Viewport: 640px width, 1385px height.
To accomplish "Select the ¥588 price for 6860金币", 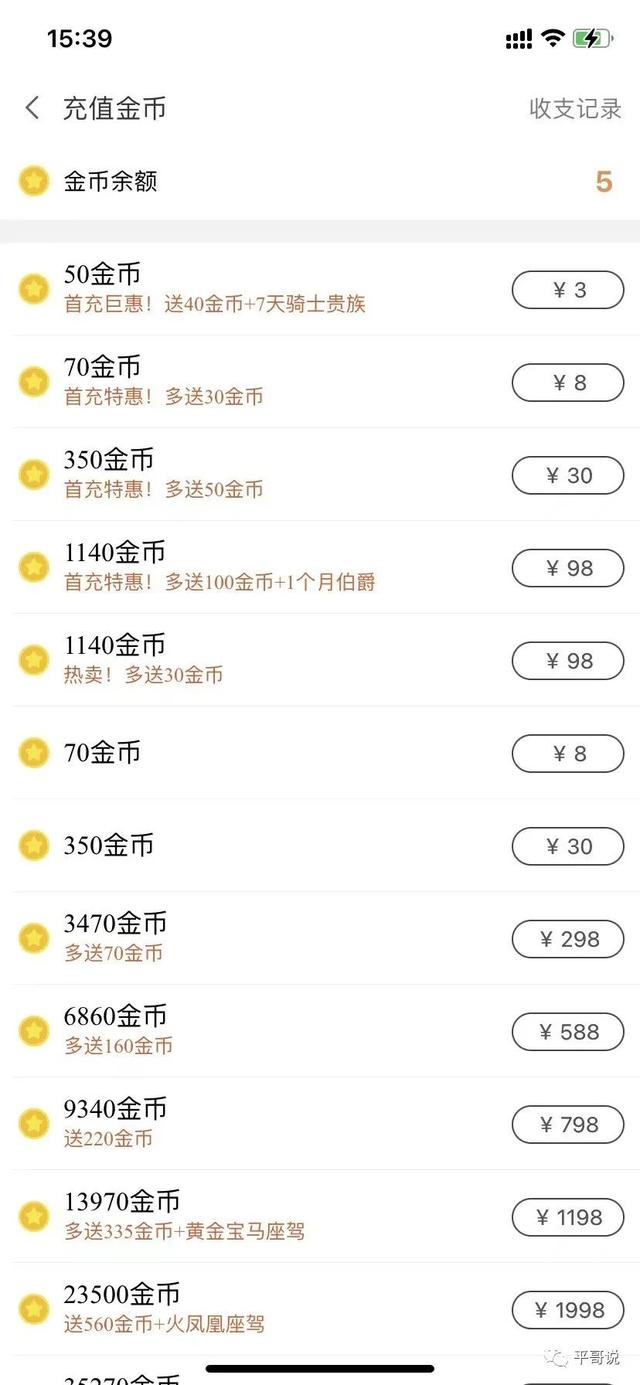I will pos(568,1032).
